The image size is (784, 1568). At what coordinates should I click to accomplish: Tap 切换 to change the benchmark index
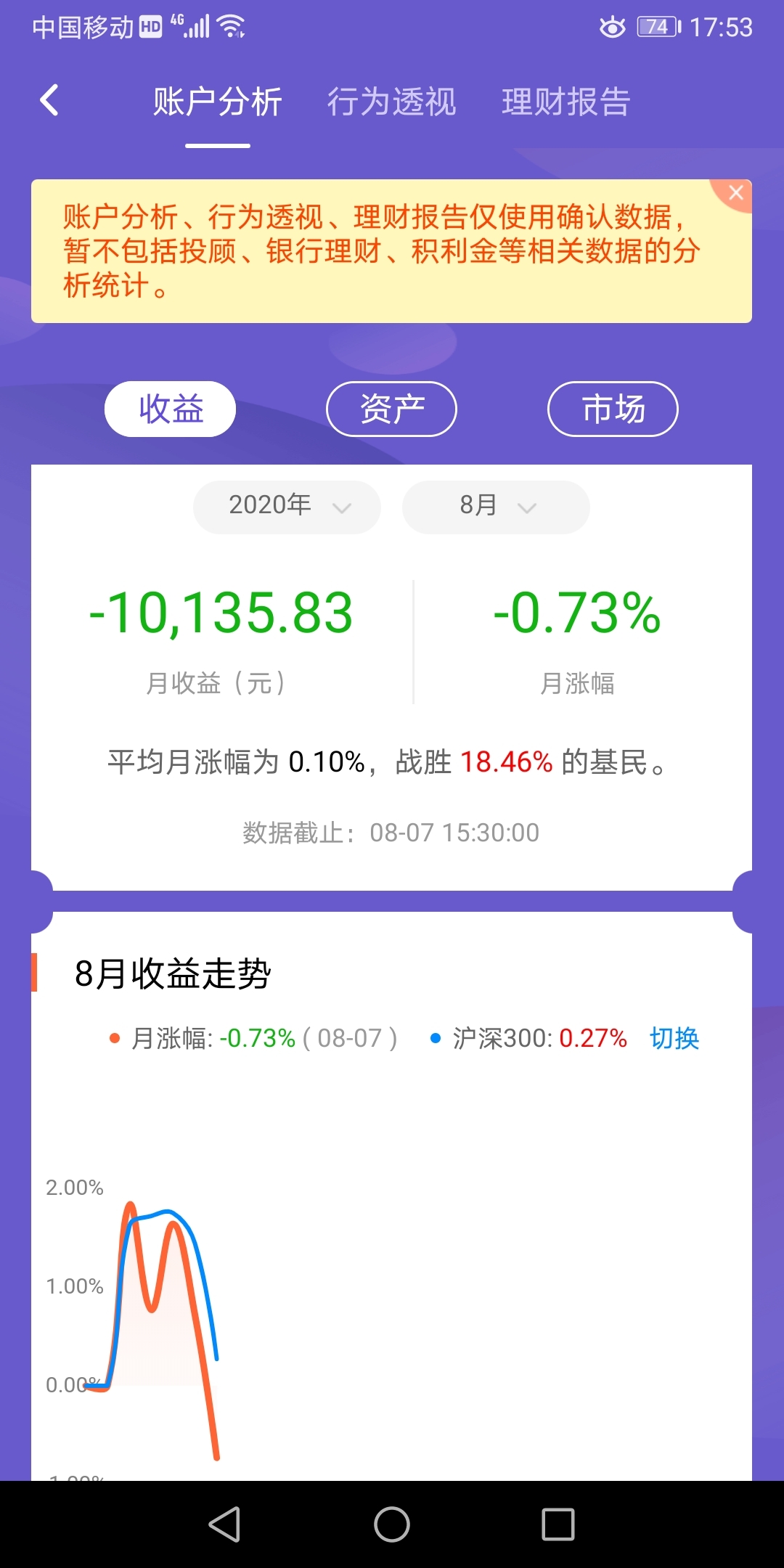click(x=674, y=1038)
